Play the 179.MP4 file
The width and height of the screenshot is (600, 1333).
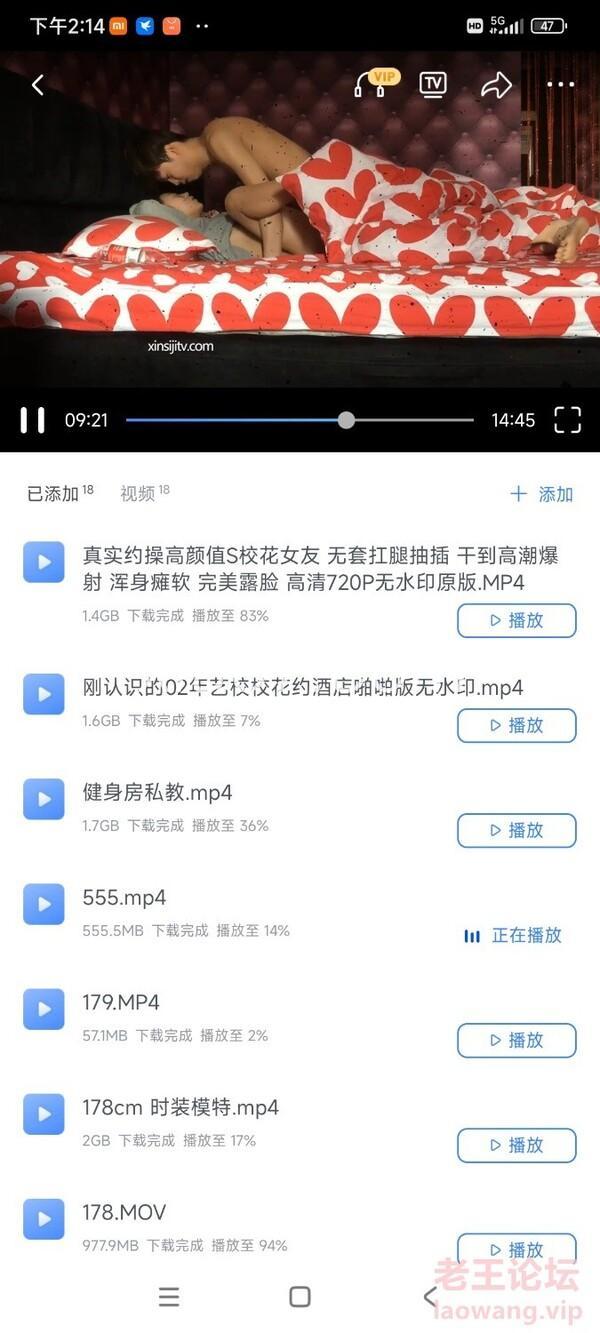(x=516, y=1040)
